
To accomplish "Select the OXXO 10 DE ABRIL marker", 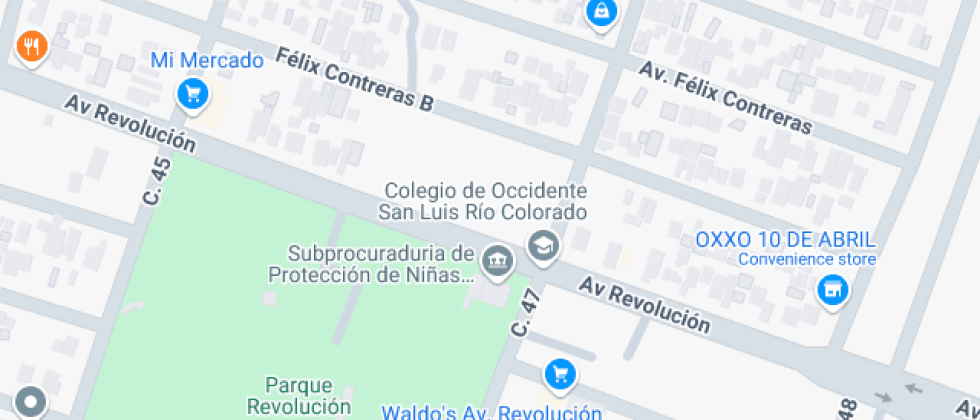I will click(x=830, y=291).
